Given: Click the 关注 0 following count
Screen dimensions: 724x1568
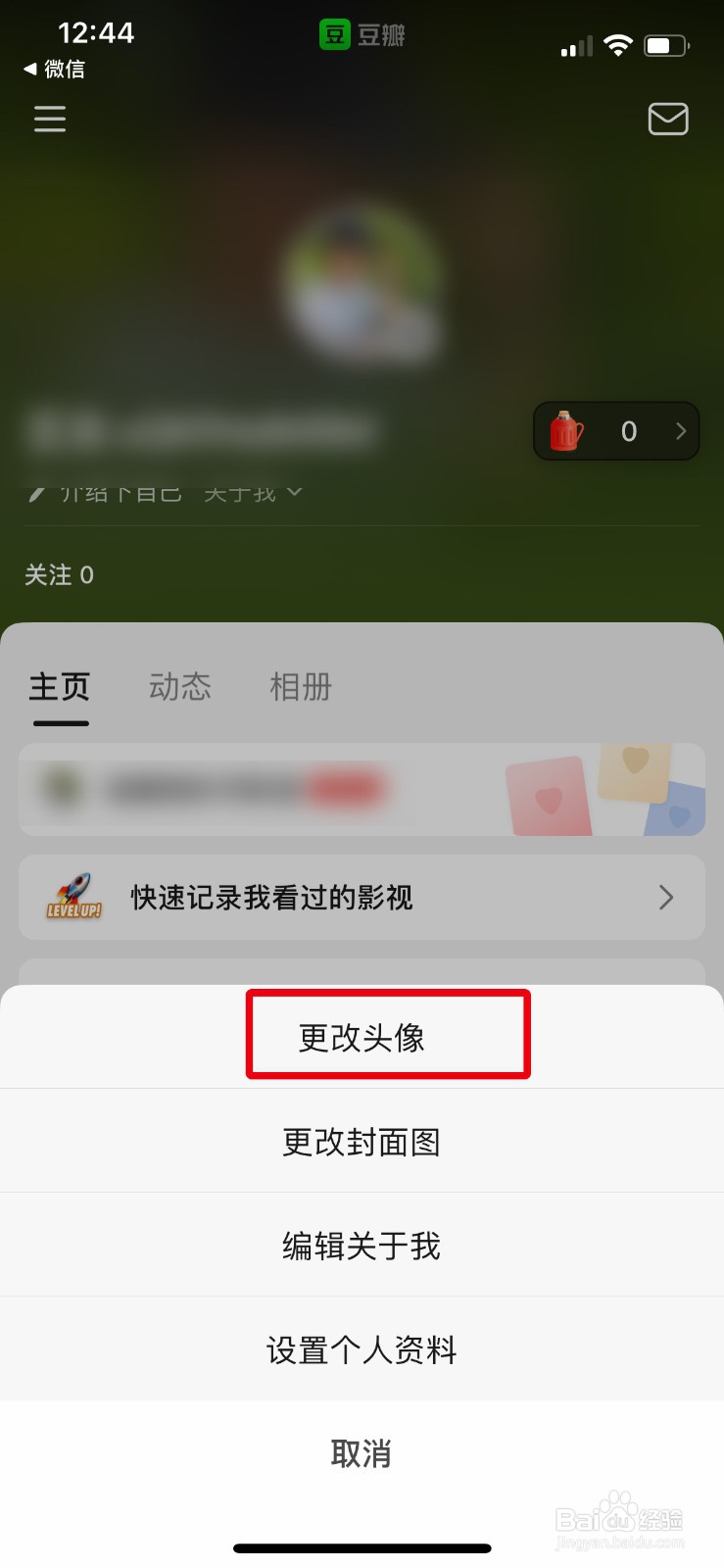Looking at the screenshot, I should [59, 574].
